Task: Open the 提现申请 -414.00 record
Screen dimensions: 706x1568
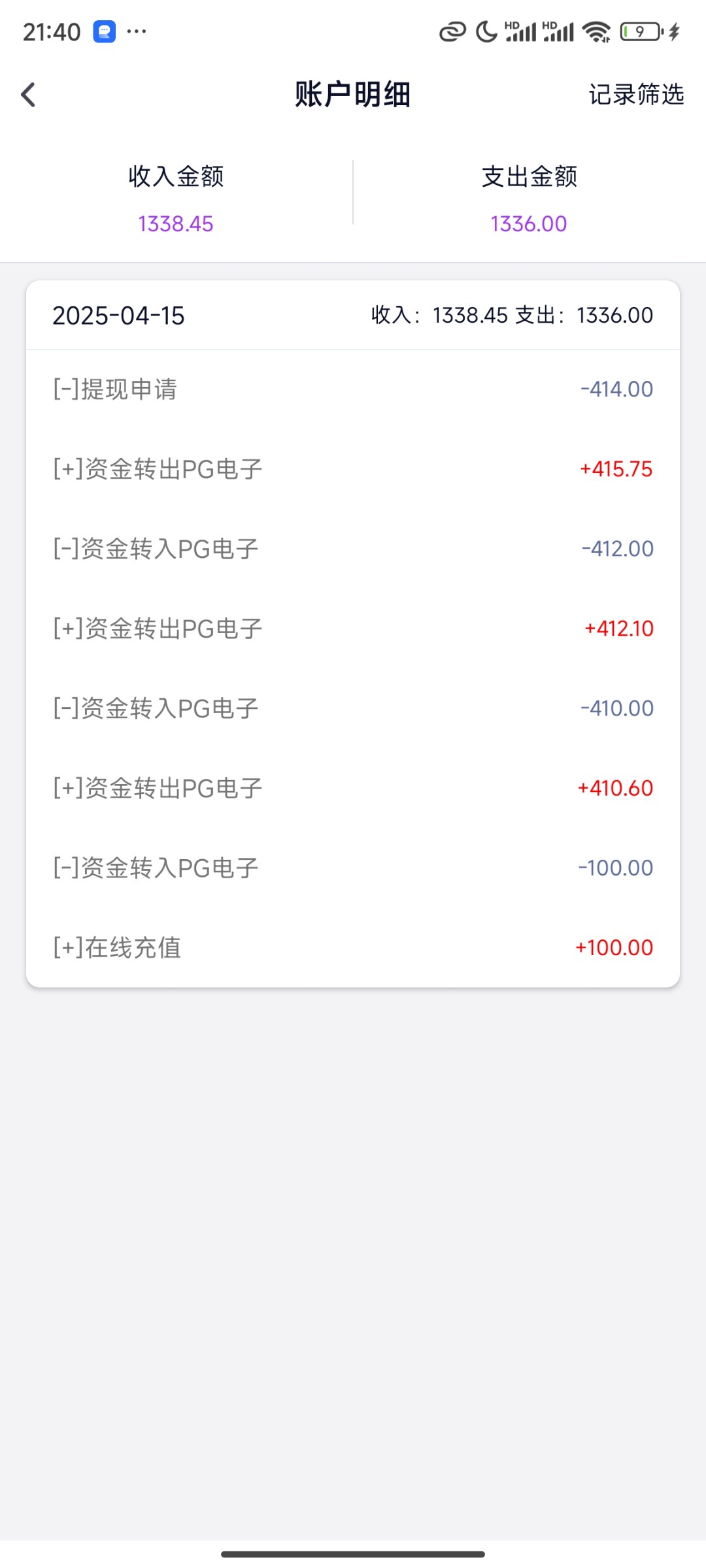Action: click(x=353, y=389)
